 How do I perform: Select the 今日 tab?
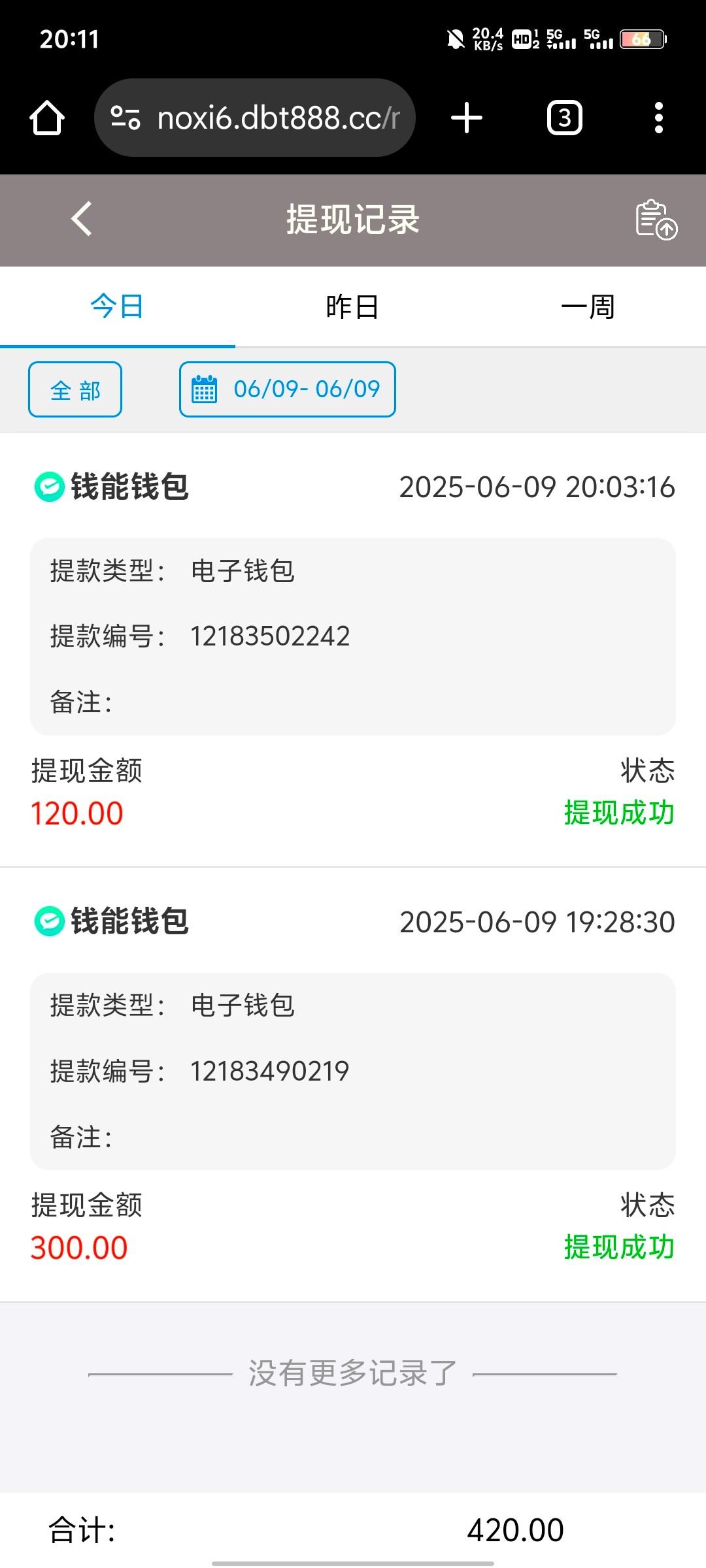[117, 306]
